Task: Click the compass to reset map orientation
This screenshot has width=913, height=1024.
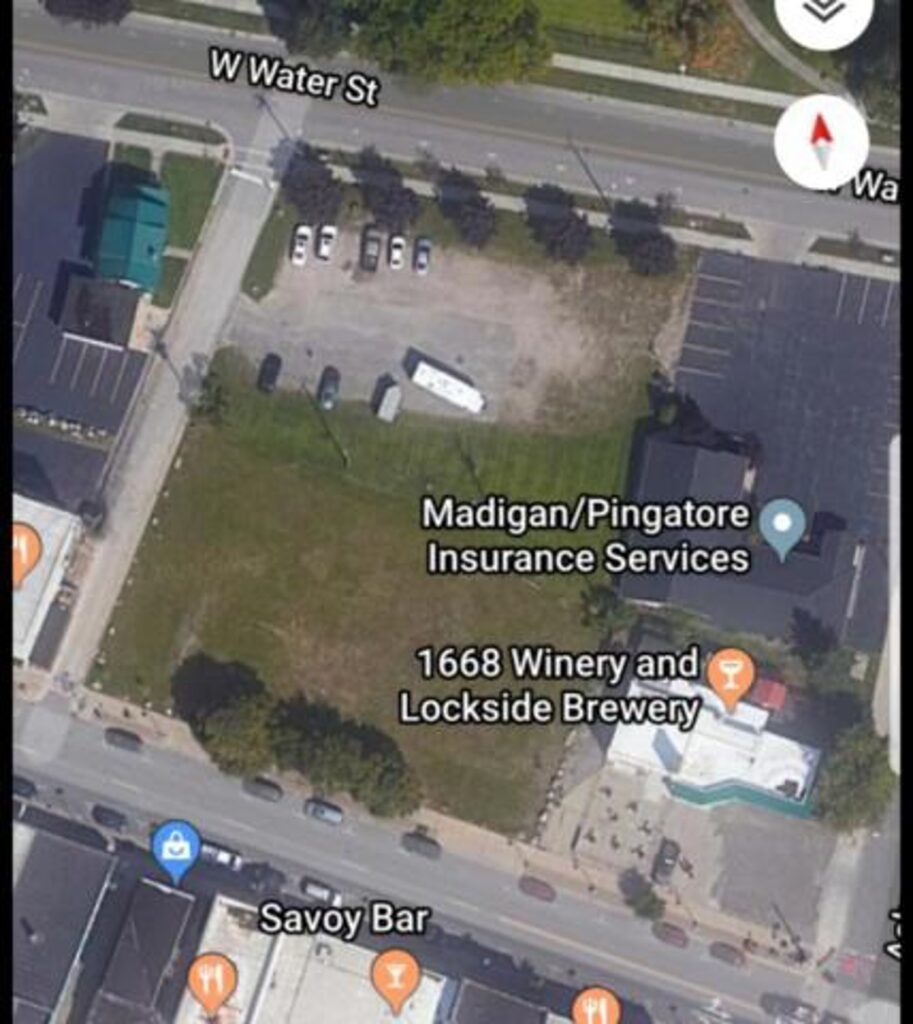Action: click(822, 145)
